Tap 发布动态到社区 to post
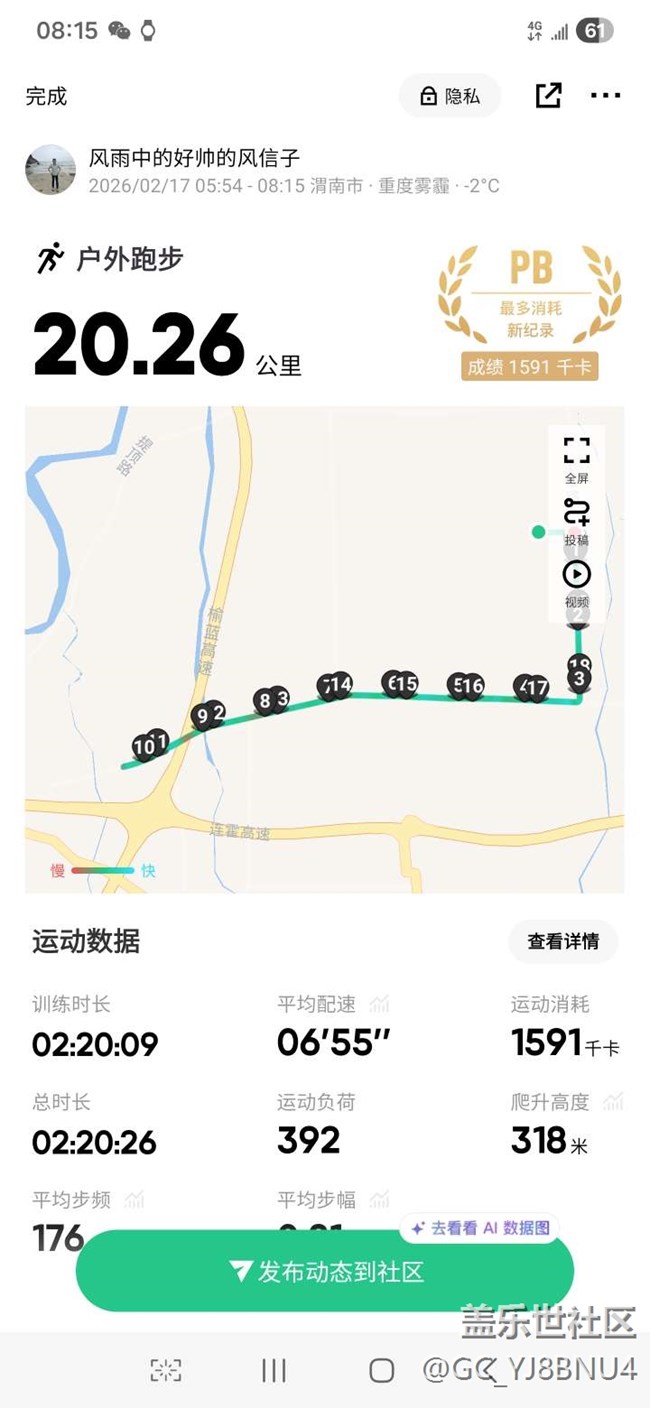Screen dimensions: 650x1408 [x=325, y=1271]
